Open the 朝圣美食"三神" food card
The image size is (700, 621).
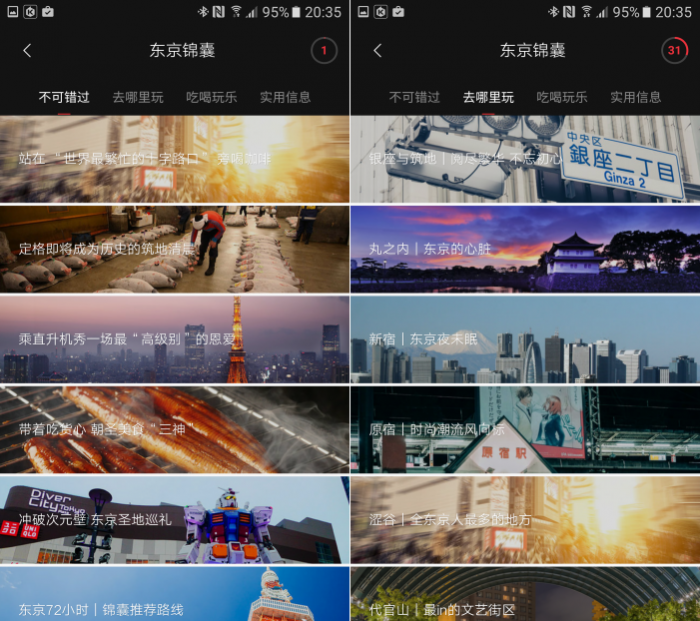pyautogui.click(x=175, y=429)
